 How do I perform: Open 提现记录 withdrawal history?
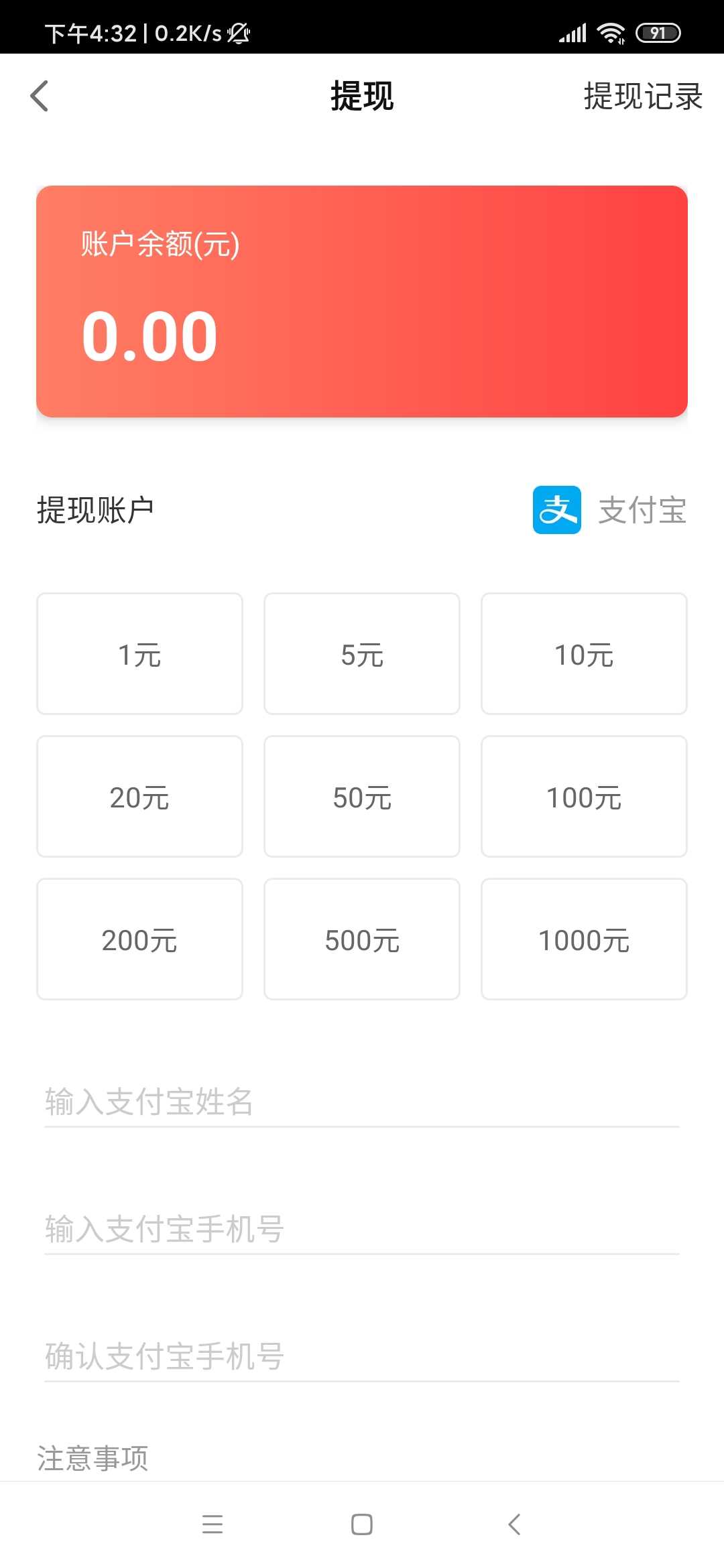642,96
